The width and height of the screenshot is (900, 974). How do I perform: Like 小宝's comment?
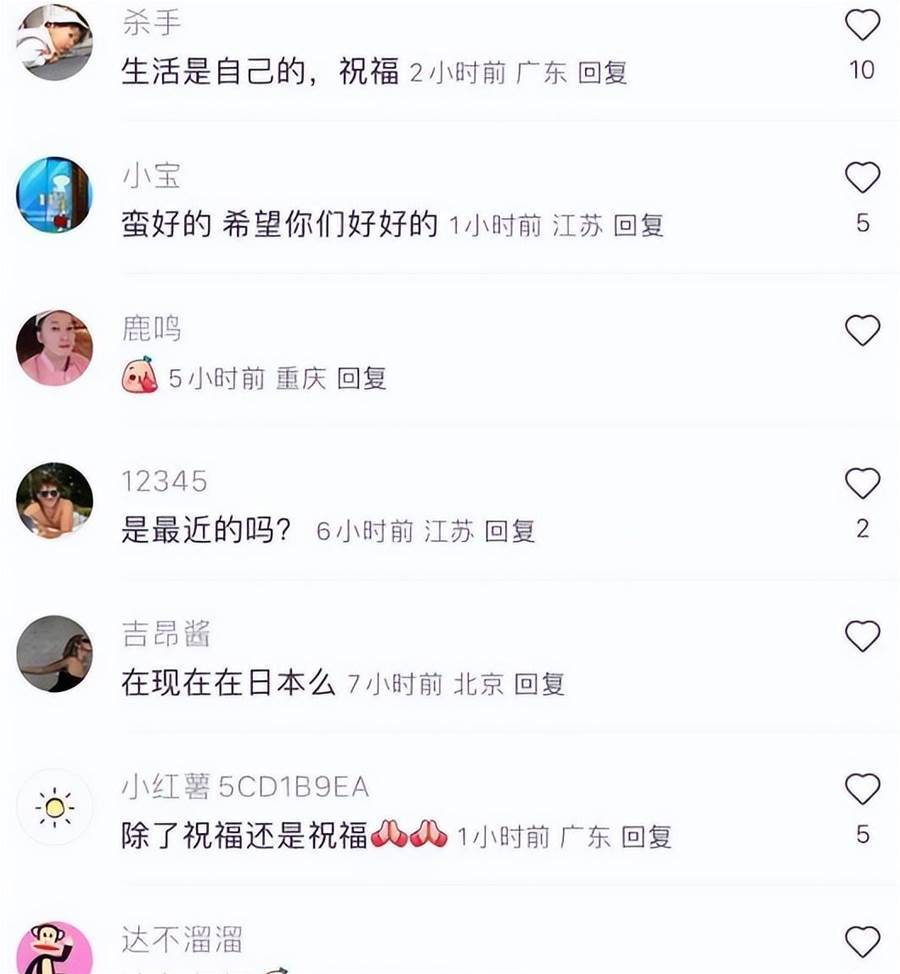[x=862, y=178]
